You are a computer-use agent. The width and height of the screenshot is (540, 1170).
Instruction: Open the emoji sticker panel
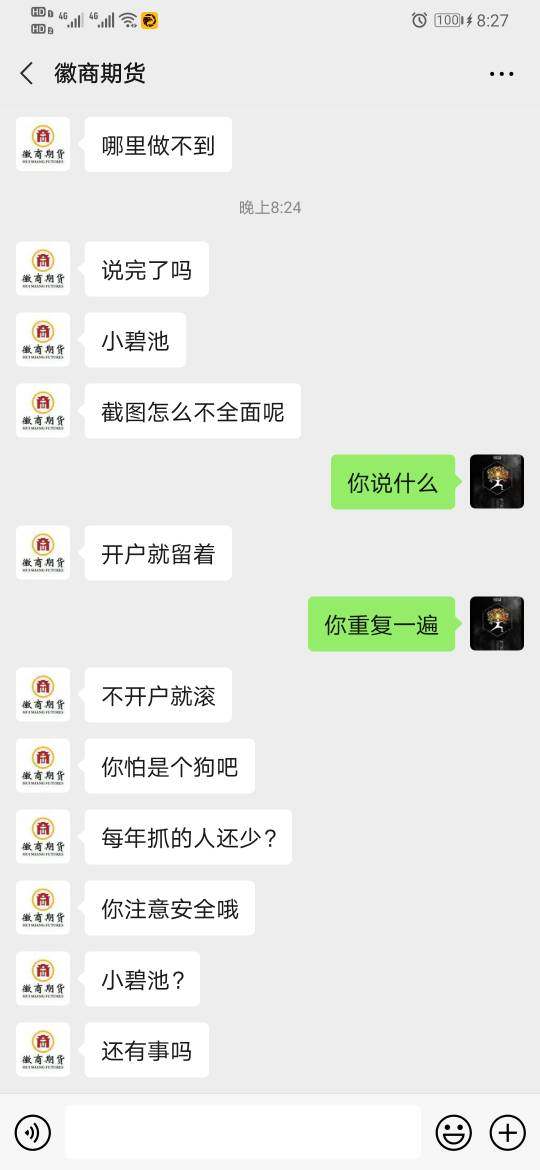(453, 1132)
